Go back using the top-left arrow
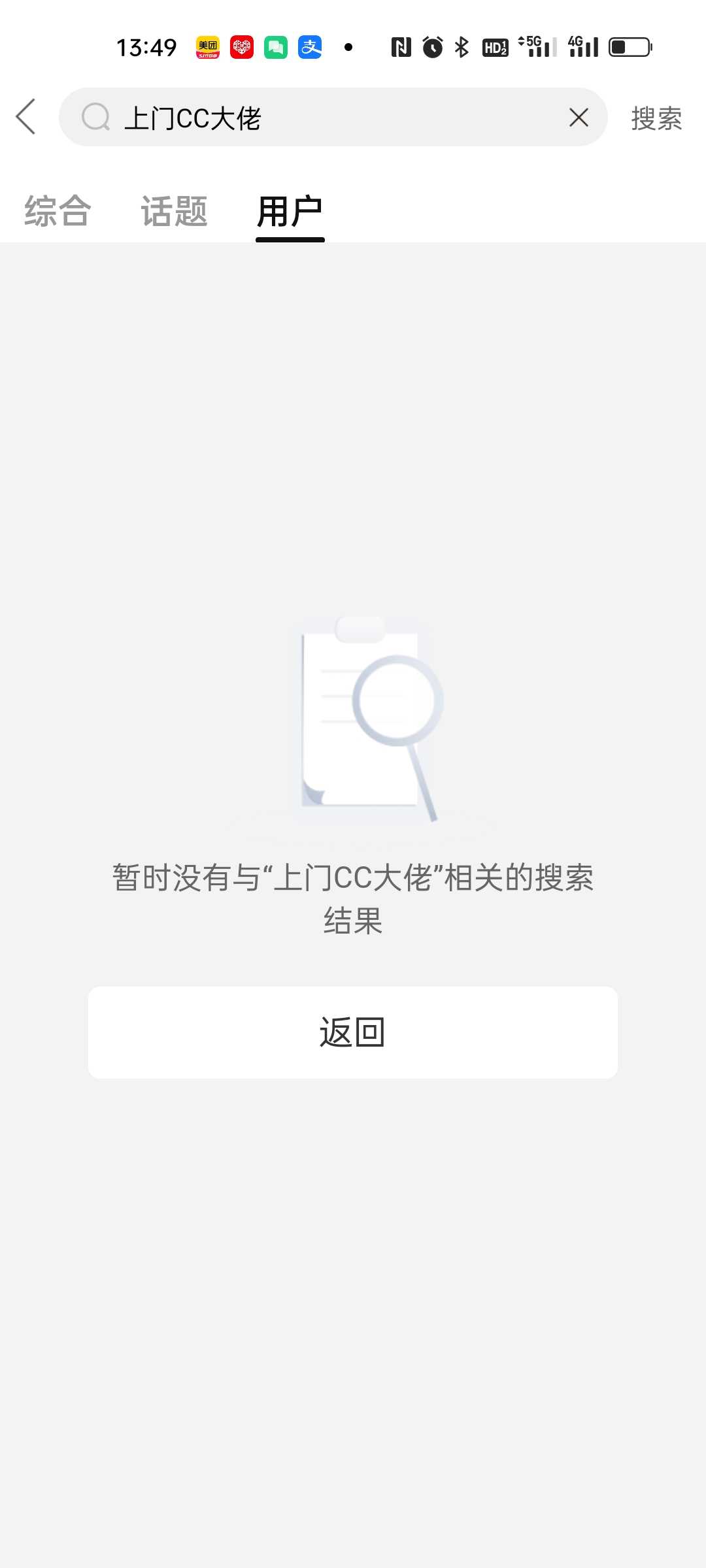The image size is (706, 1568). 26,117
